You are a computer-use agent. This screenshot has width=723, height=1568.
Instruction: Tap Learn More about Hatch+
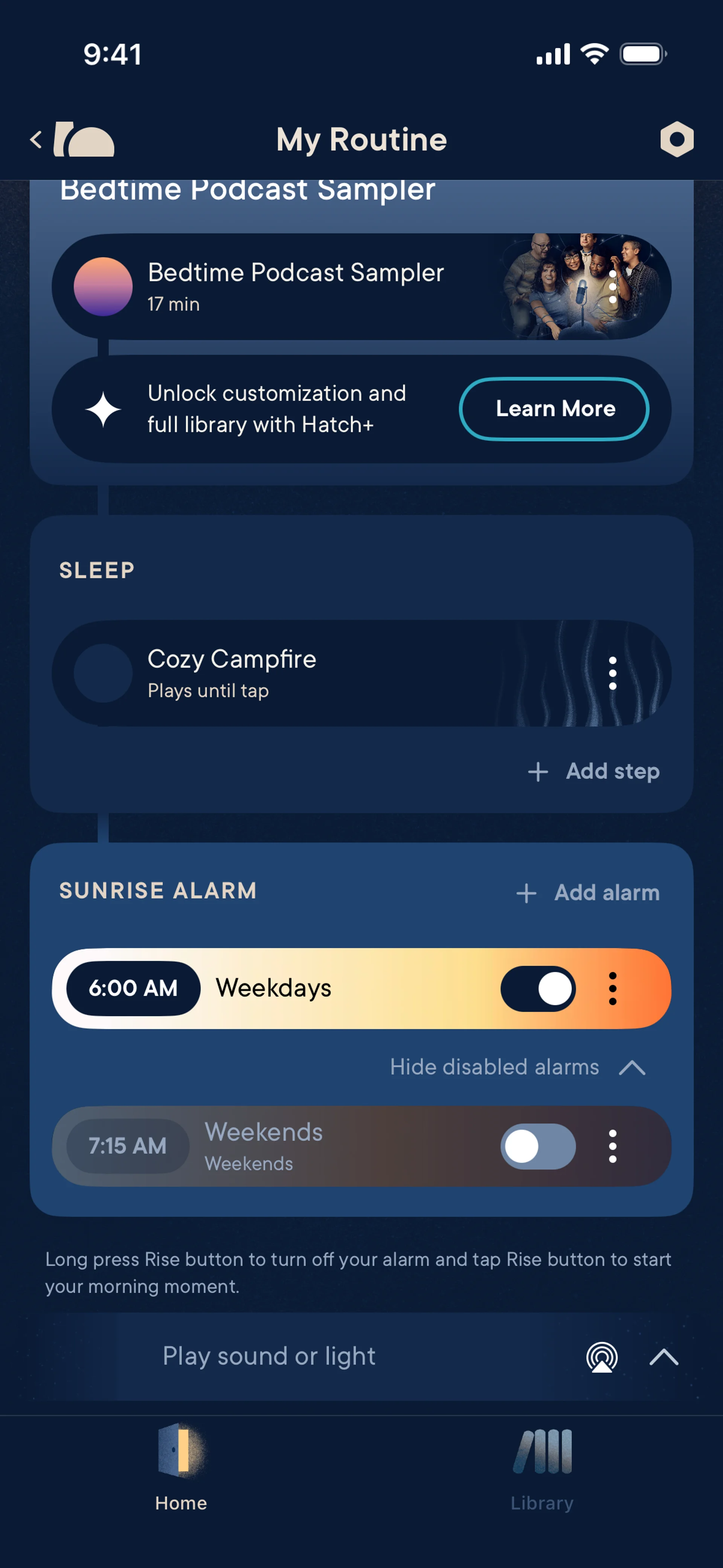(x=554, y=408)
